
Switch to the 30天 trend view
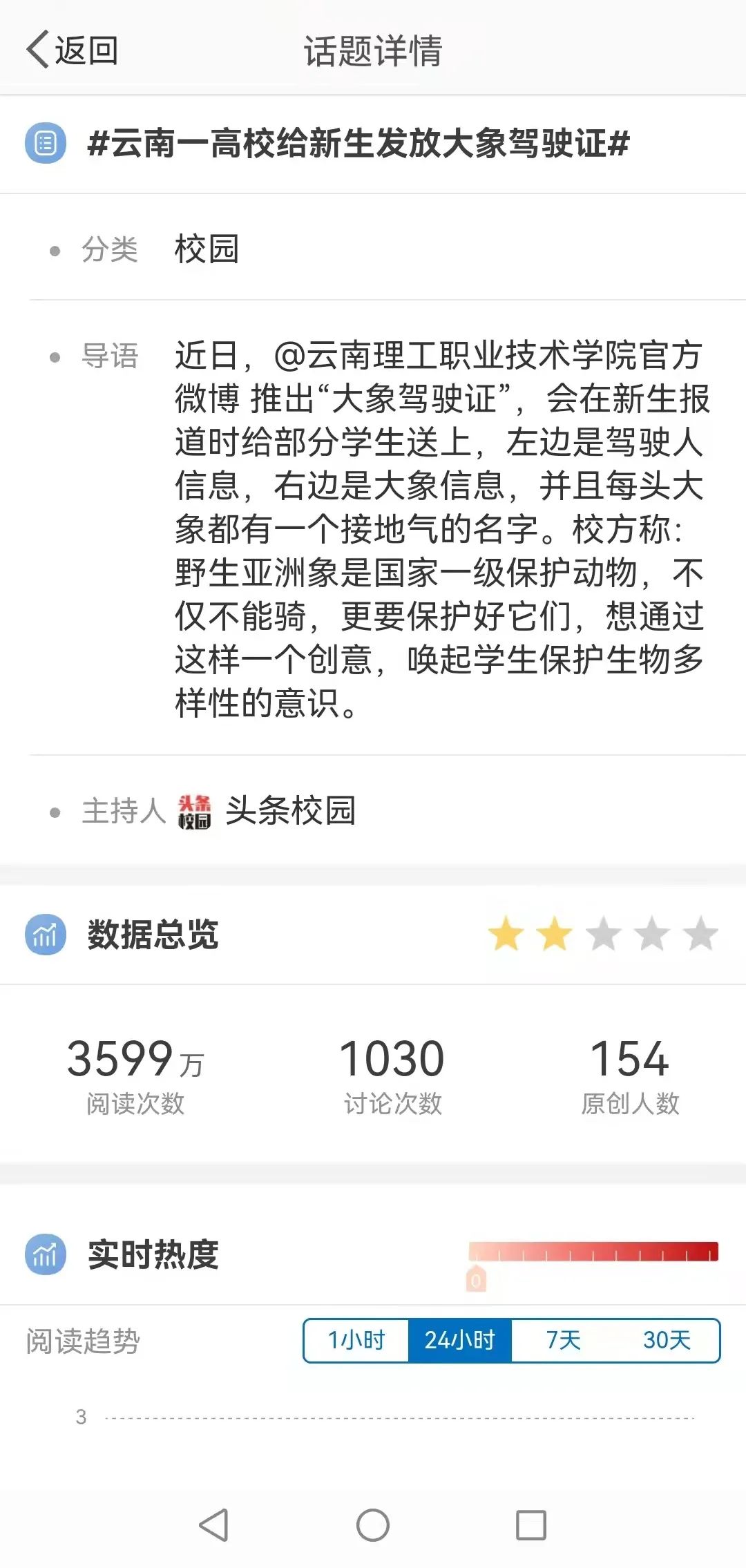coord(667,1340)
